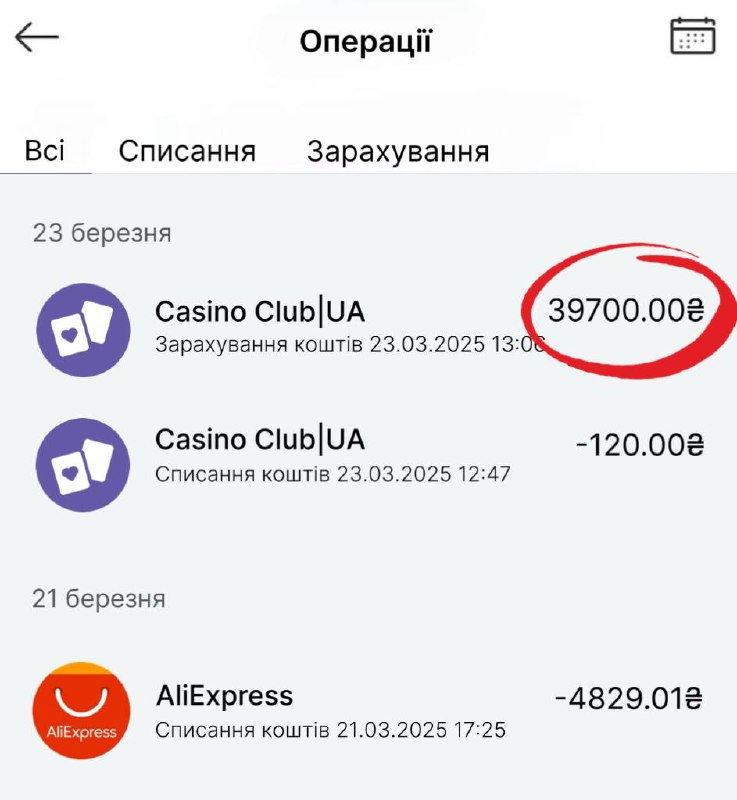Image resolution: width=737 pixels, height=800 pixels.
Task: Open the AliExpress -4829.01₴ transaction
Action: tap(368, 711)
